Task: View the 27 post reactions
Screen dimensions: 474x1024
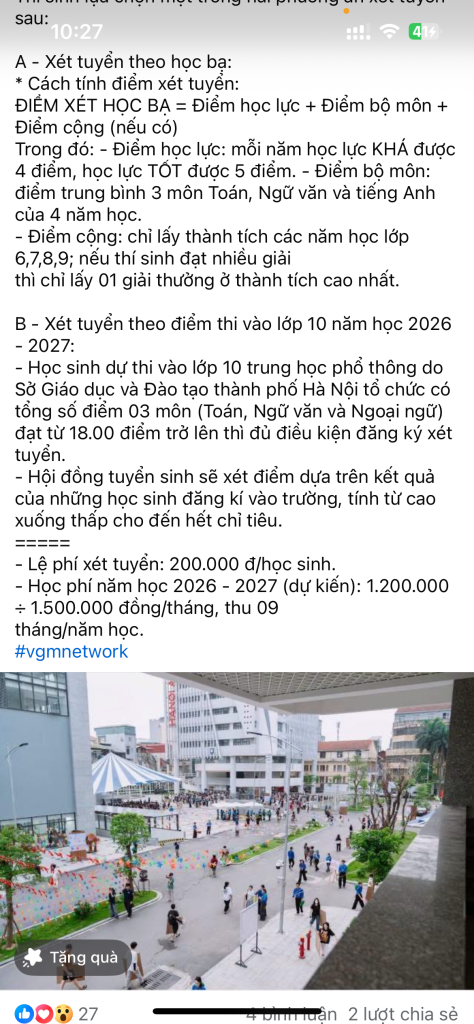Action: tap(55, 1014)
